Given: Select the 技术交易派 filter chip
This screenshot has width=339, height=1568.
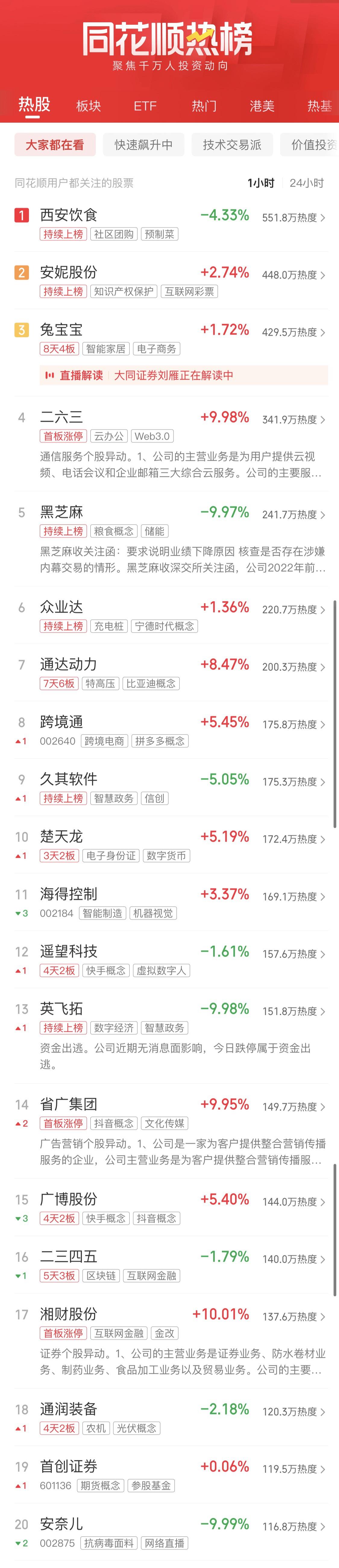Looking at the screenshot, I should click(x=232, y=145).
